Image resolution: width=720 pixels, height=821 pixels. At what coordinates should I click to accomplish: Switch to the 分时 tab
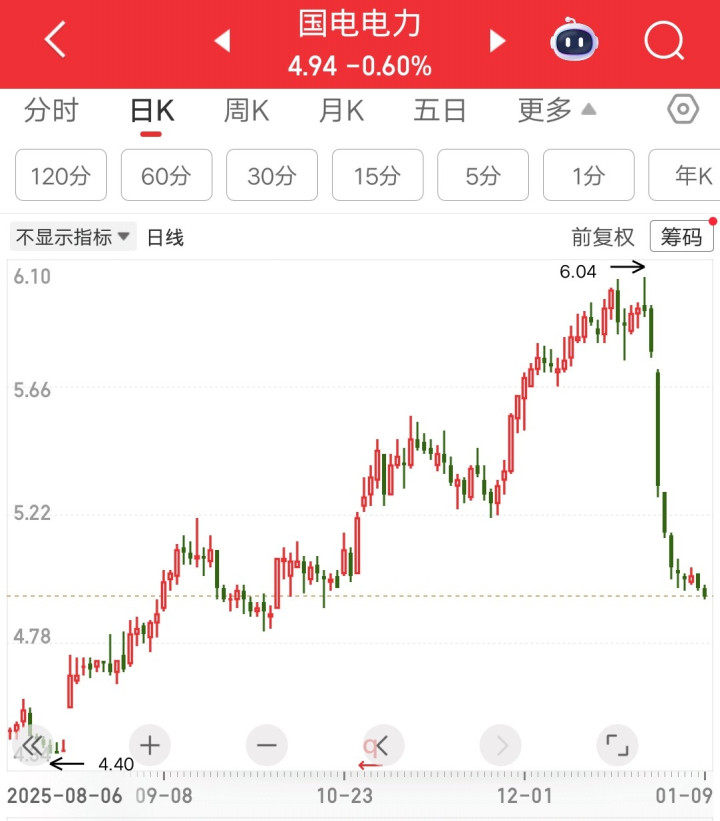coord(51,110)
